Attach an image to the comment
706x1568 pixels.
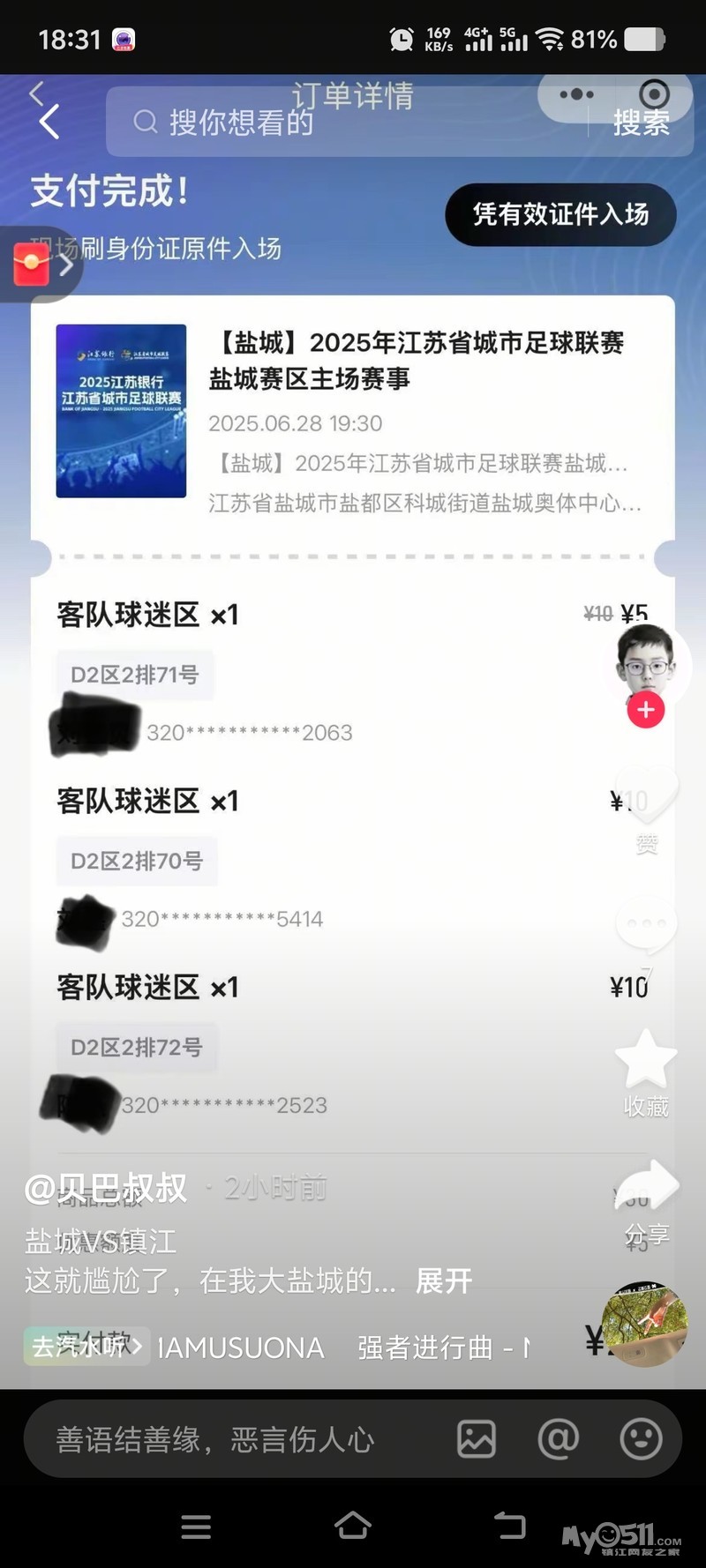click(x=476, y=1439)
